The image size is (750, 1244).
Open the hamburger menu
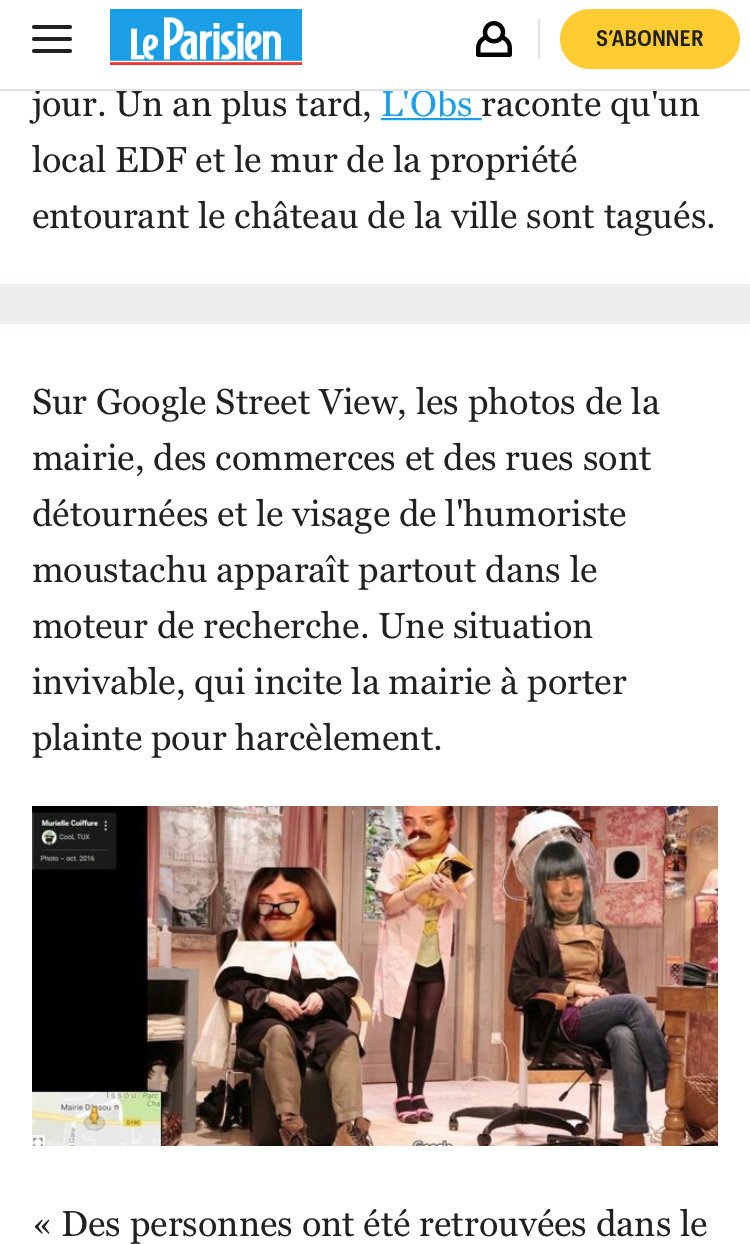click(x=52, y=39)
